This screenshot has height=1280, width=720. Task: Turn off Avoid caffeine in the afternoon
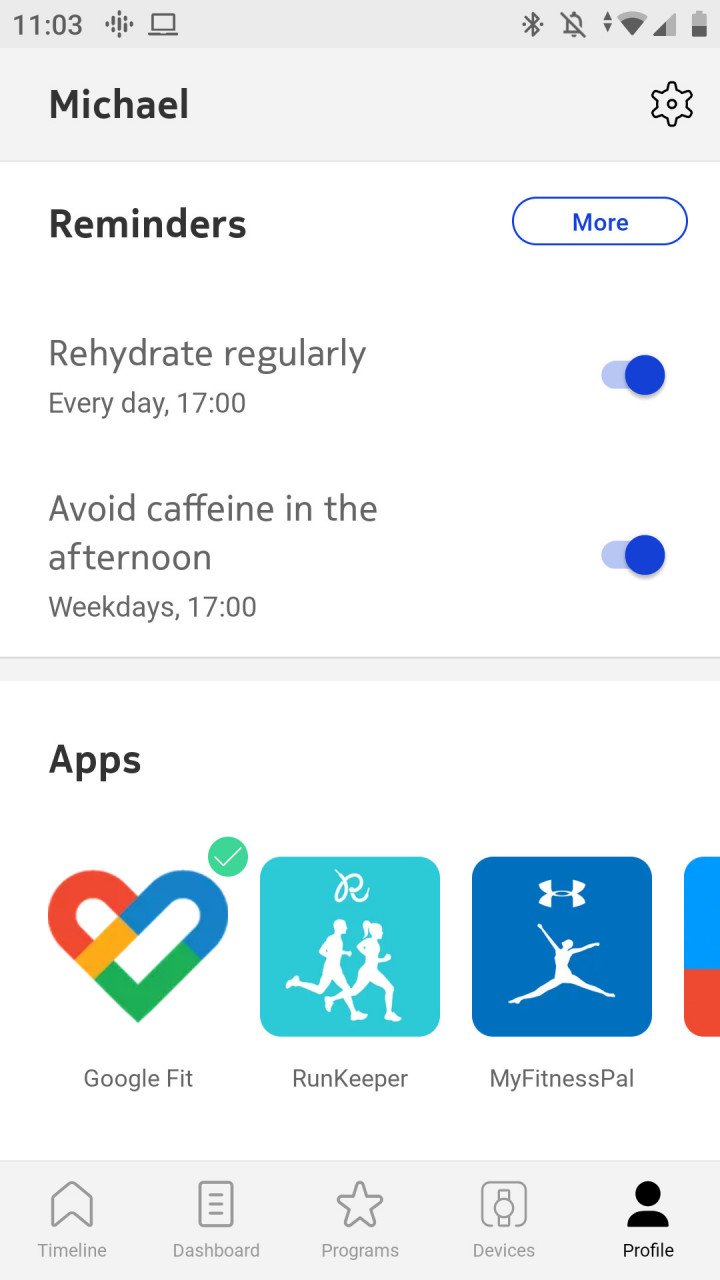[633, 555]
